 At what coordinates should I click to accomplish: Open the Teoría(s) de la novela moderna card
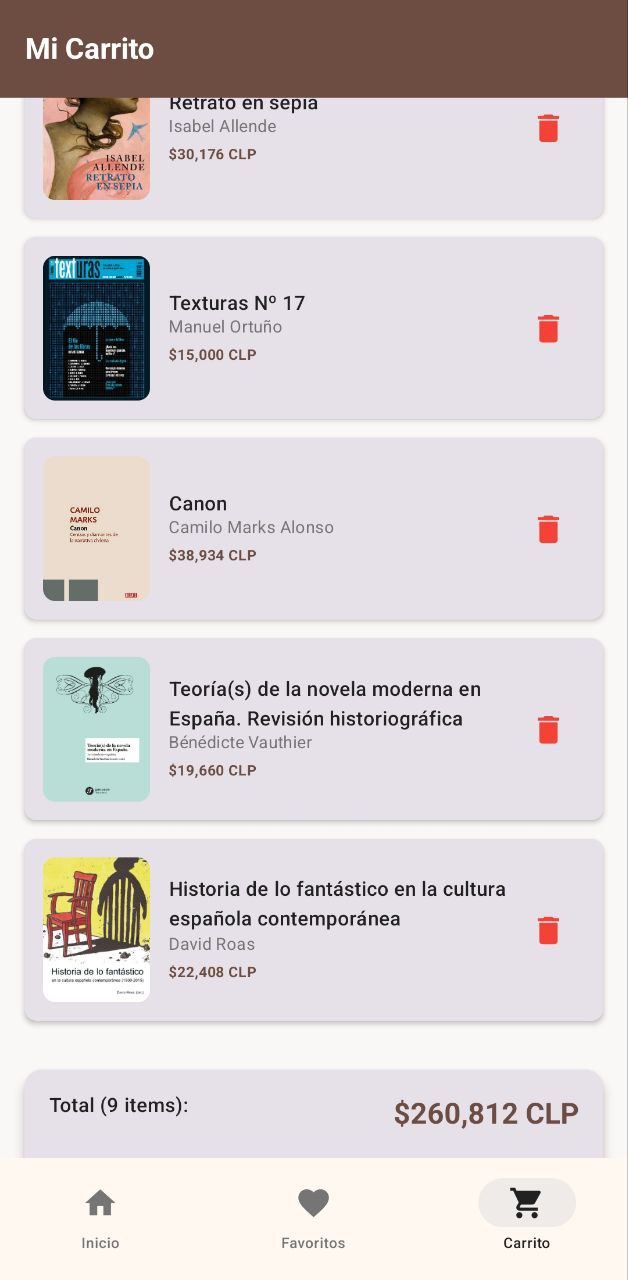coord(300,730)
